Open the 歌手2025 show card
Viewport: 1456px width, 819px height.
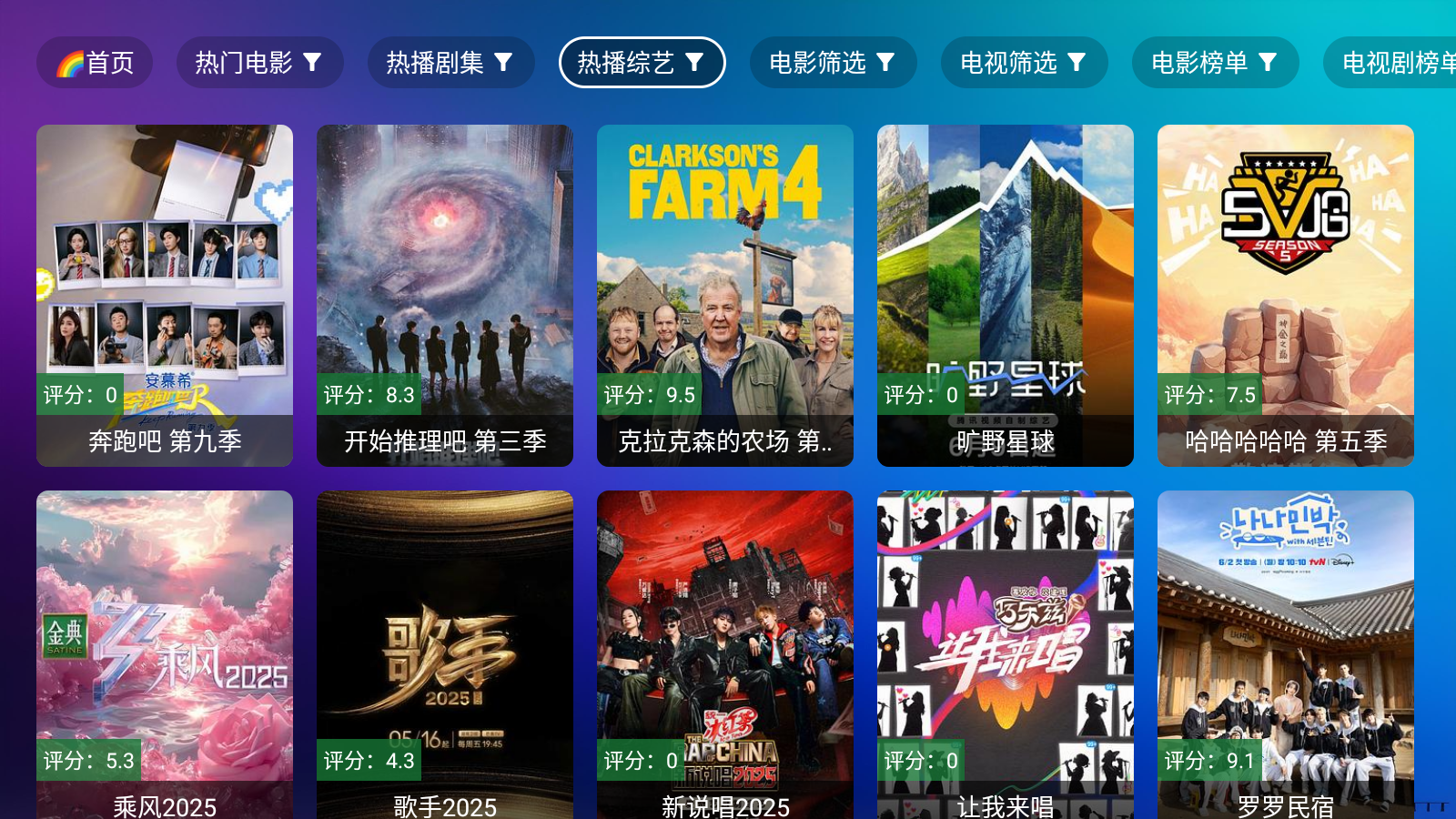pos(445,655)
